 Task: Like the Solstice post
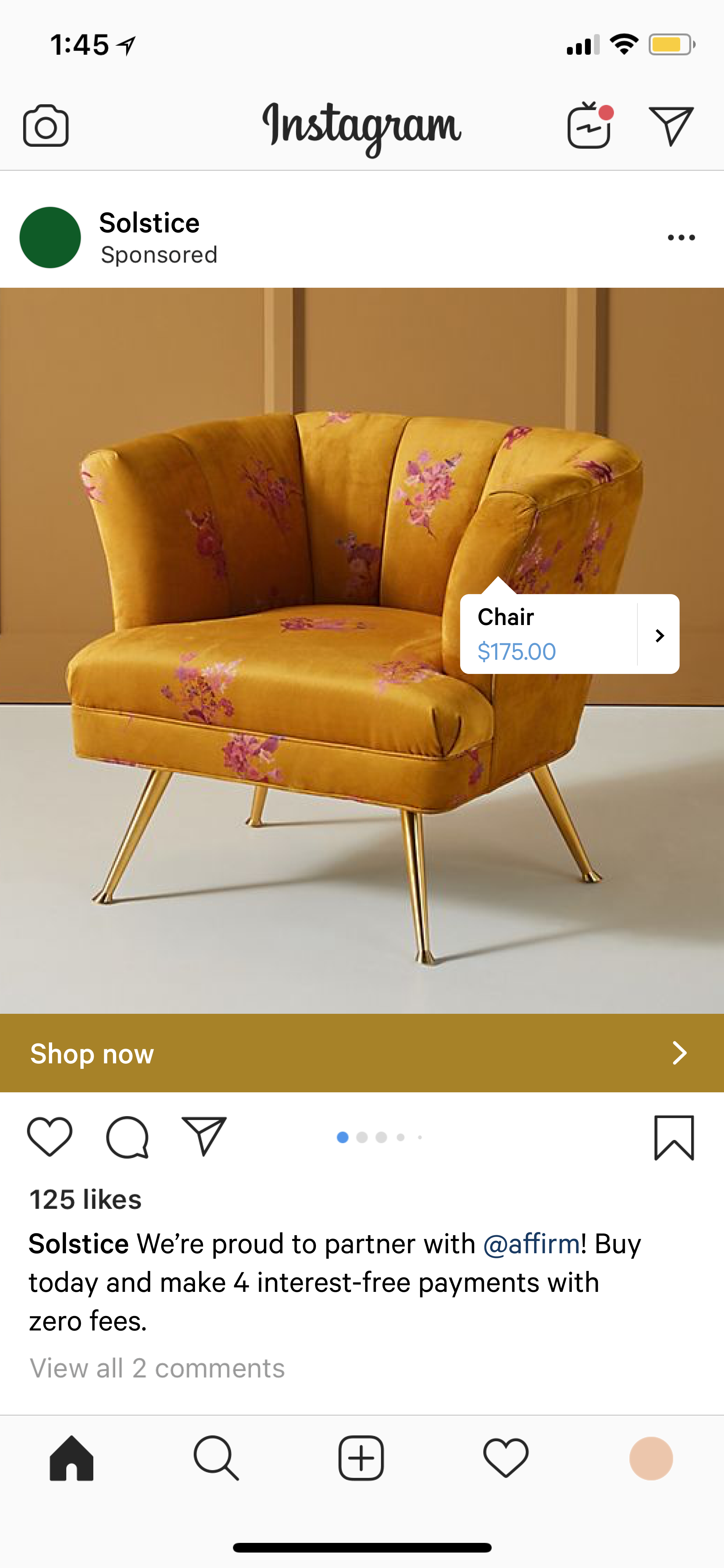50,1136
